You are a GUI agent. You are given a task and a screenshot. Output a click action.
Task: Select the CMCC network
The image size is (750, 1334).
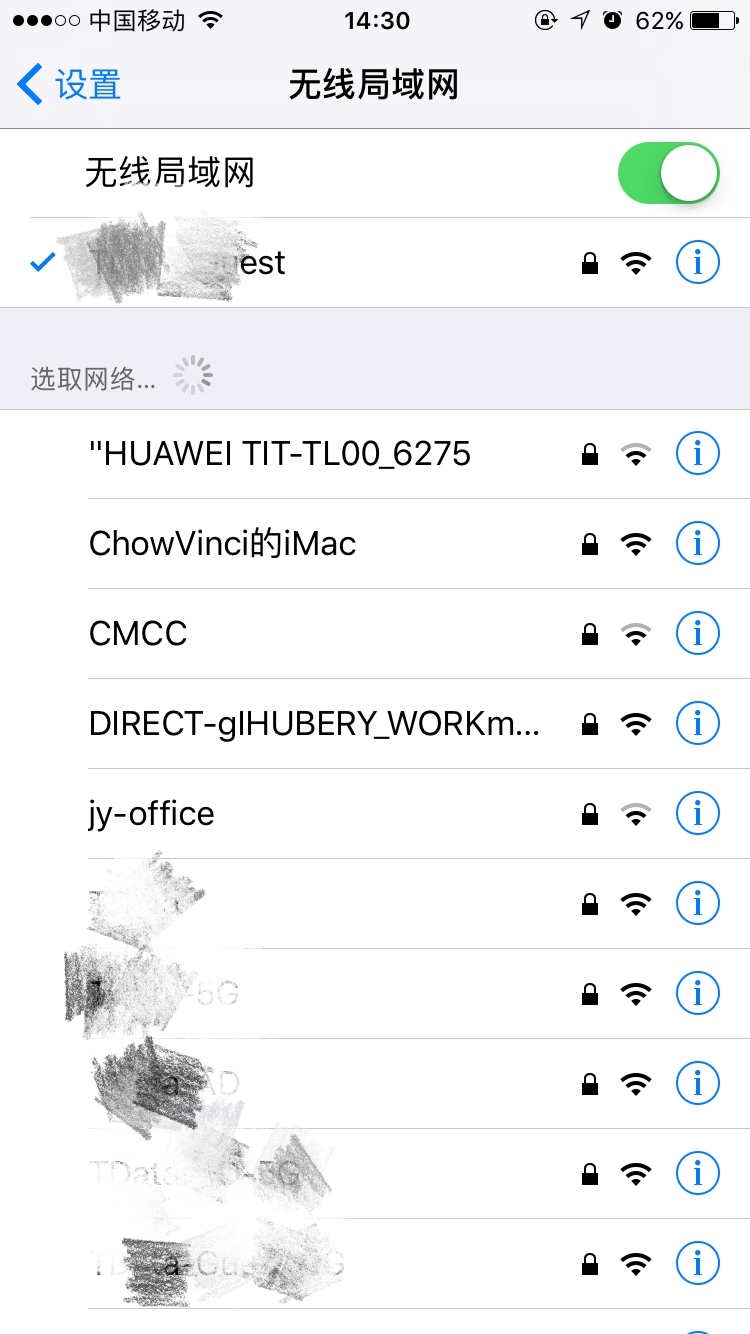[x=138, y=634]
